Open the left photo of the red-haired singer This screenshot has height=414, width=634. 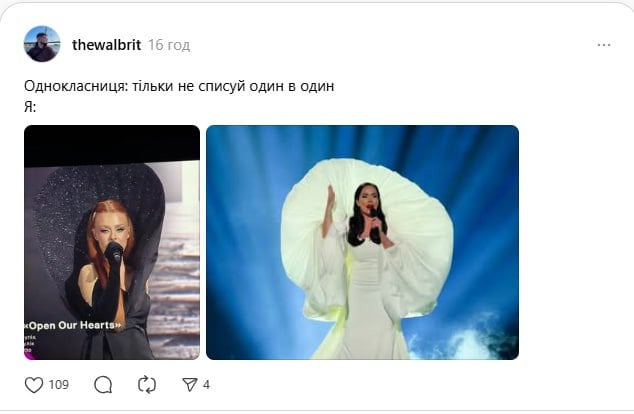(112, 242)
